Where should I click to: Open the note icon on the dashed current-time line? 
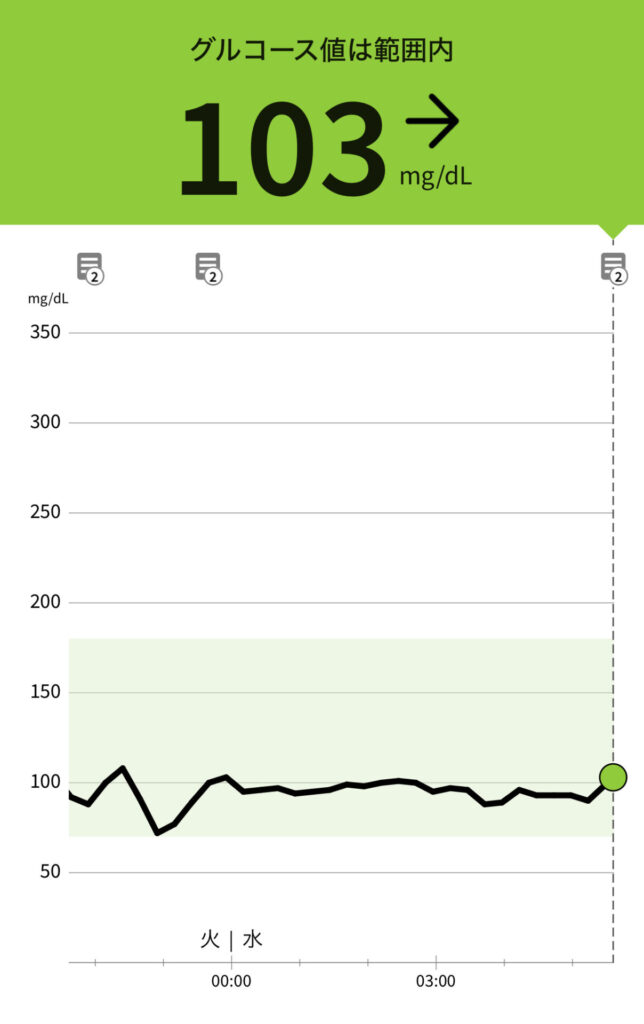(x=612, y=267)
